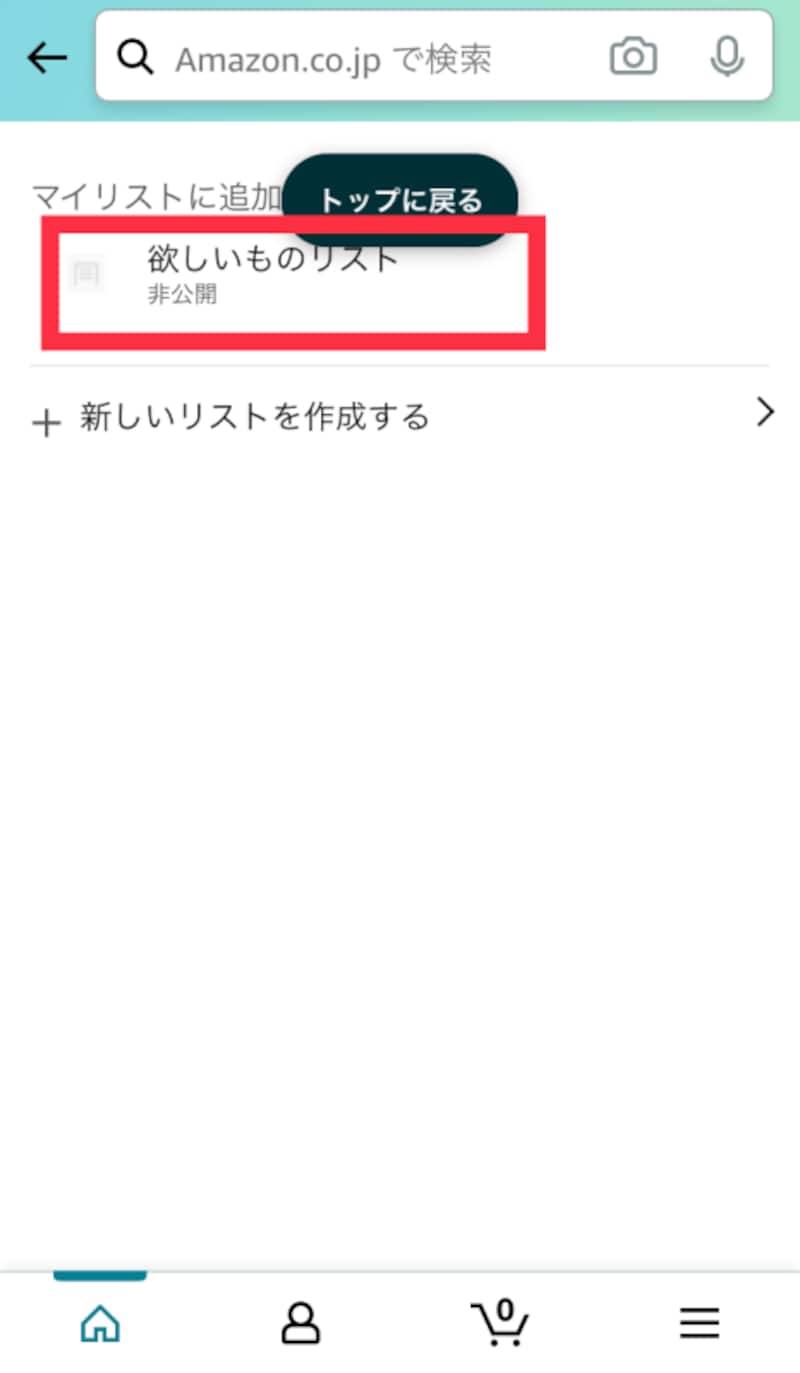Image resolution: width=800 pixels, height=1373 pixels.
Task: Open the camera search icon
Action: [633, 58]
